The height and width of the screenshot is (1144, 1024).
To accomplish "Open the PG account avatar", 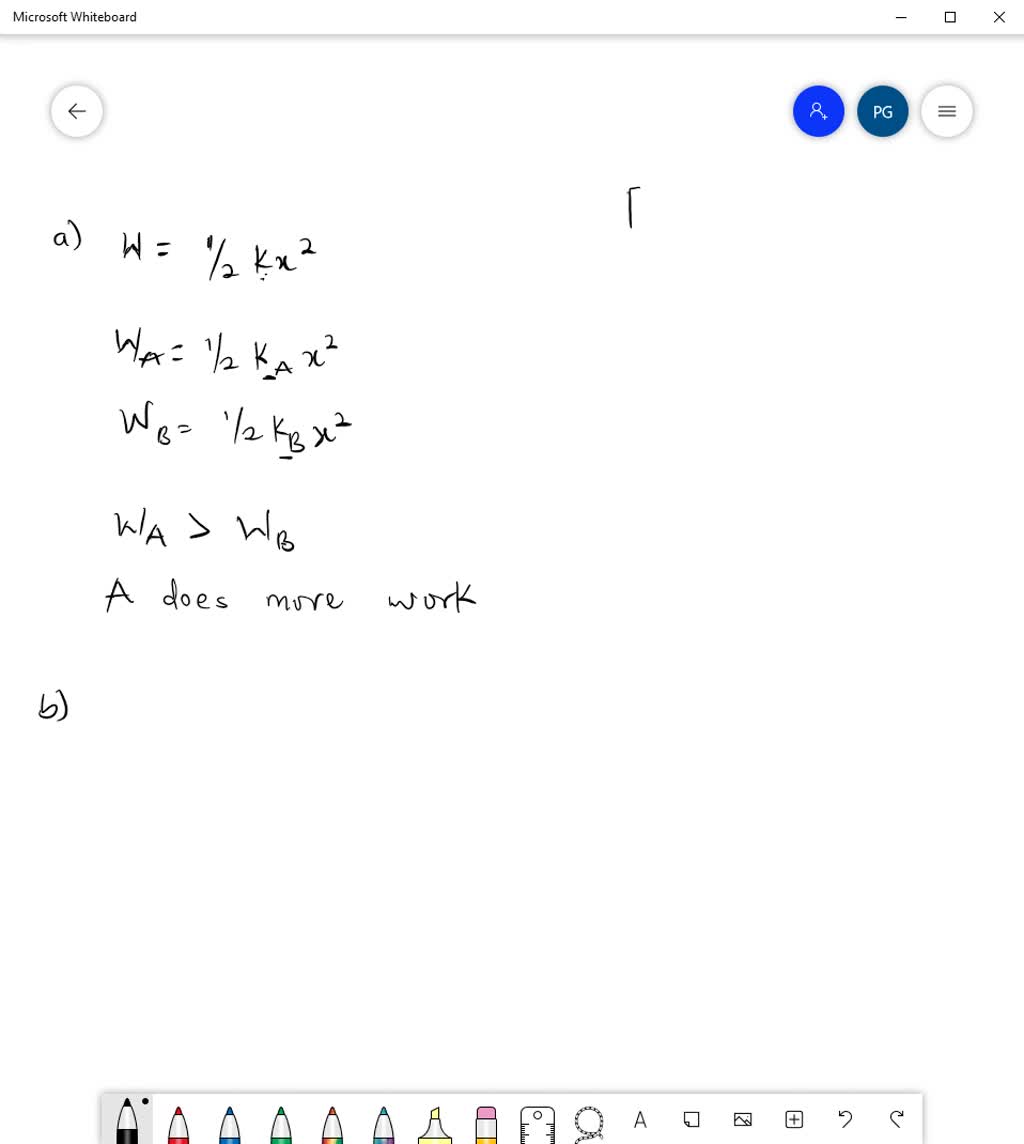I will [882, 111].
